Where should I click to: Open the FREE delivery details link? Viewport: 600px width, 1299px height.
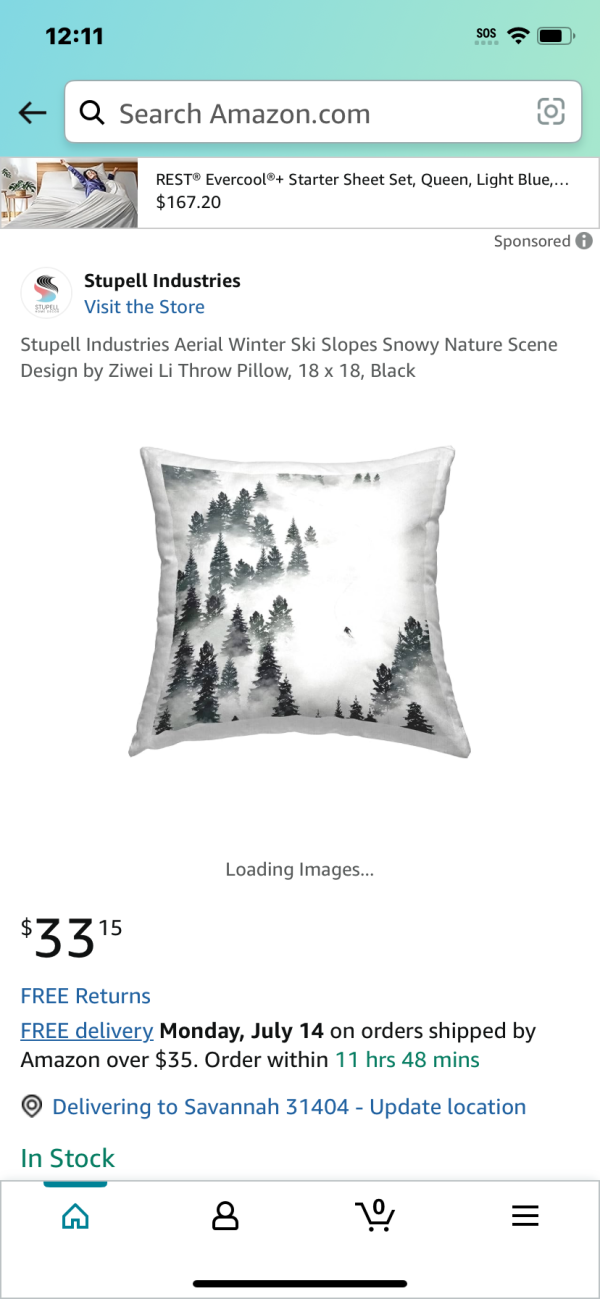(87, 1030)
